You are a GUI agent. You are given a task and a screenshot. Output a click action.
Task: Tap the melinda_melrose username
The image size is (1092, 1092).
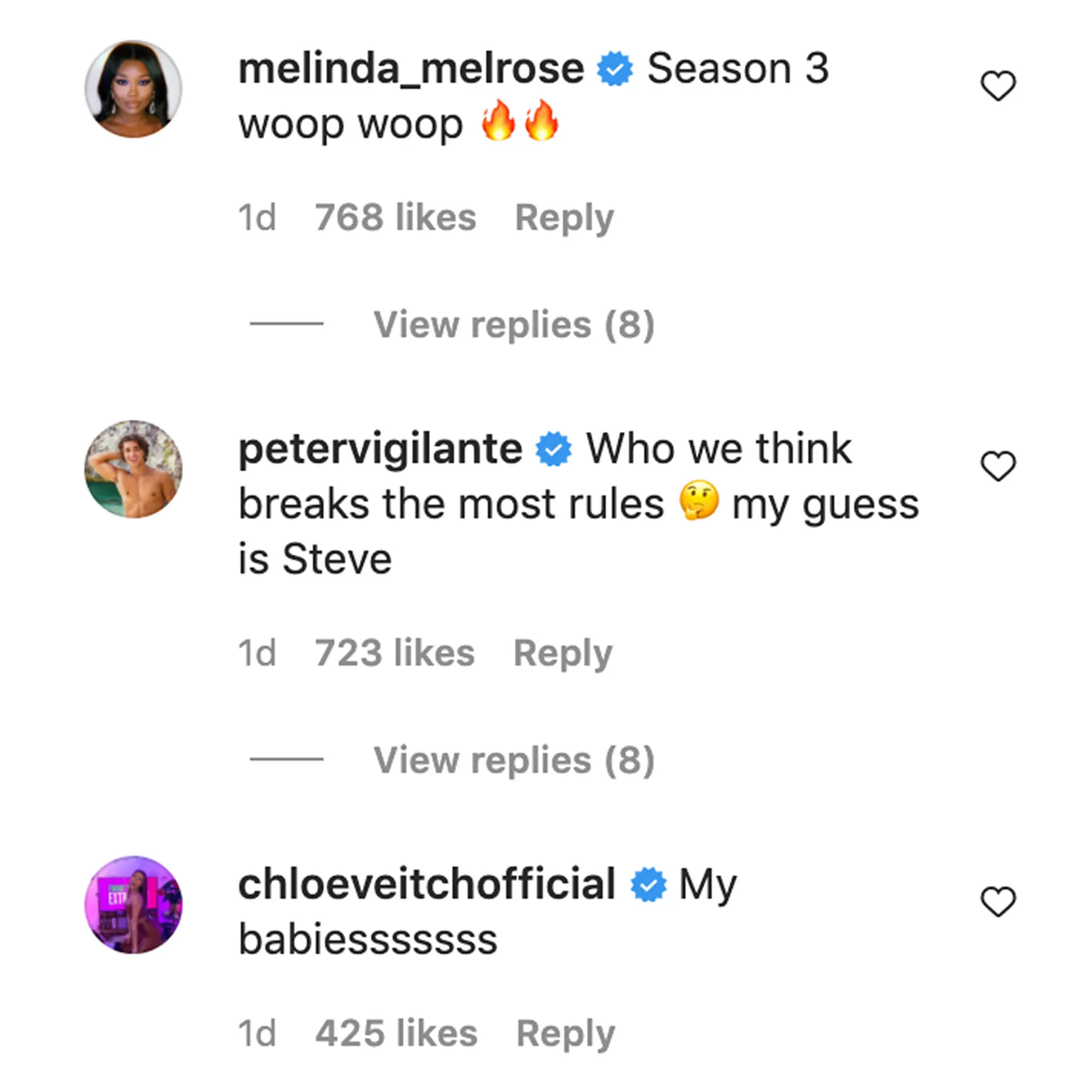coord(411,69)
